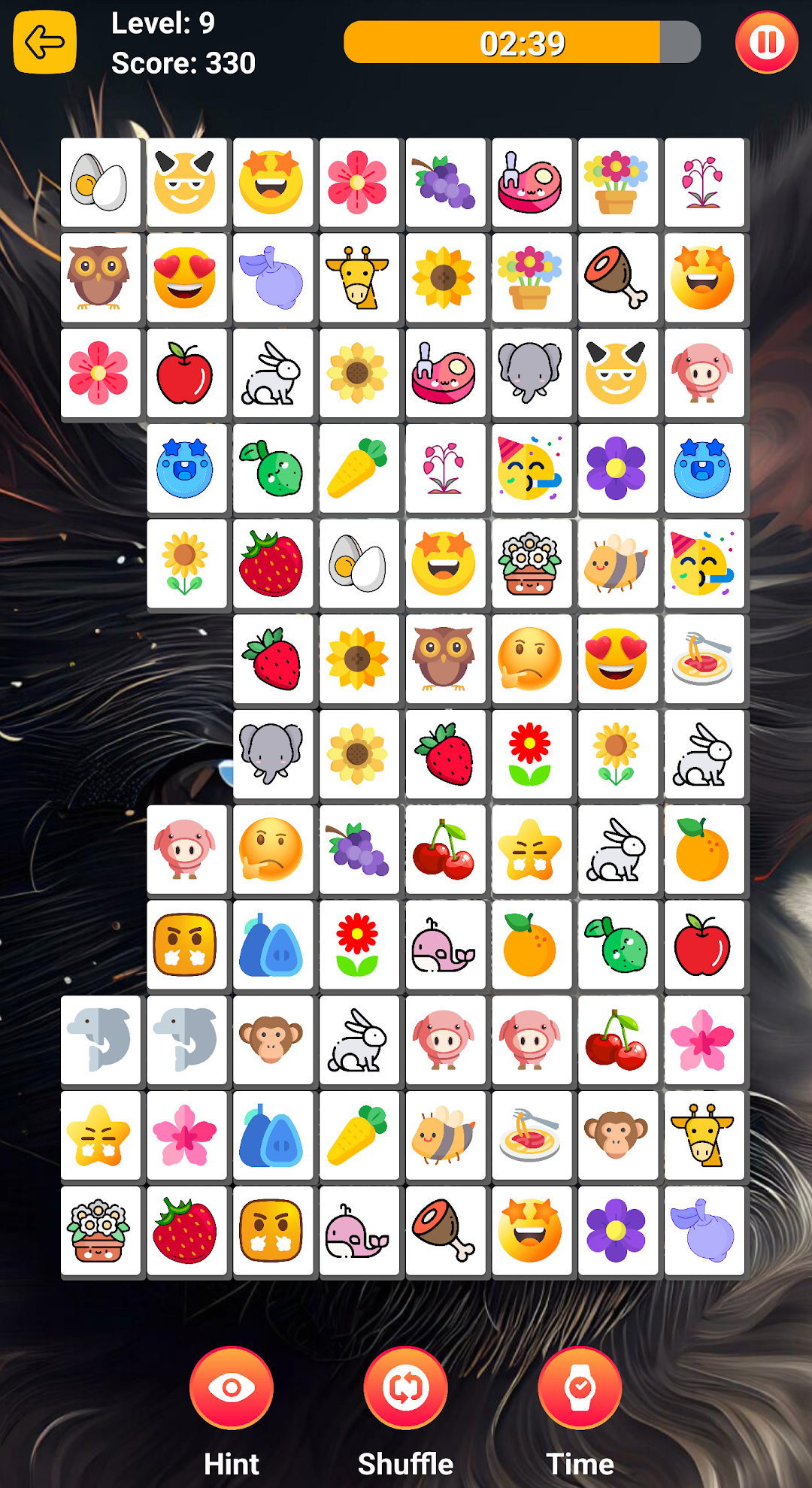This screenshot has height=1488, width=812.
Task: Tap the grapes tile beside the cherries tile
Action: pyautogui.click(x=359, y=850)
